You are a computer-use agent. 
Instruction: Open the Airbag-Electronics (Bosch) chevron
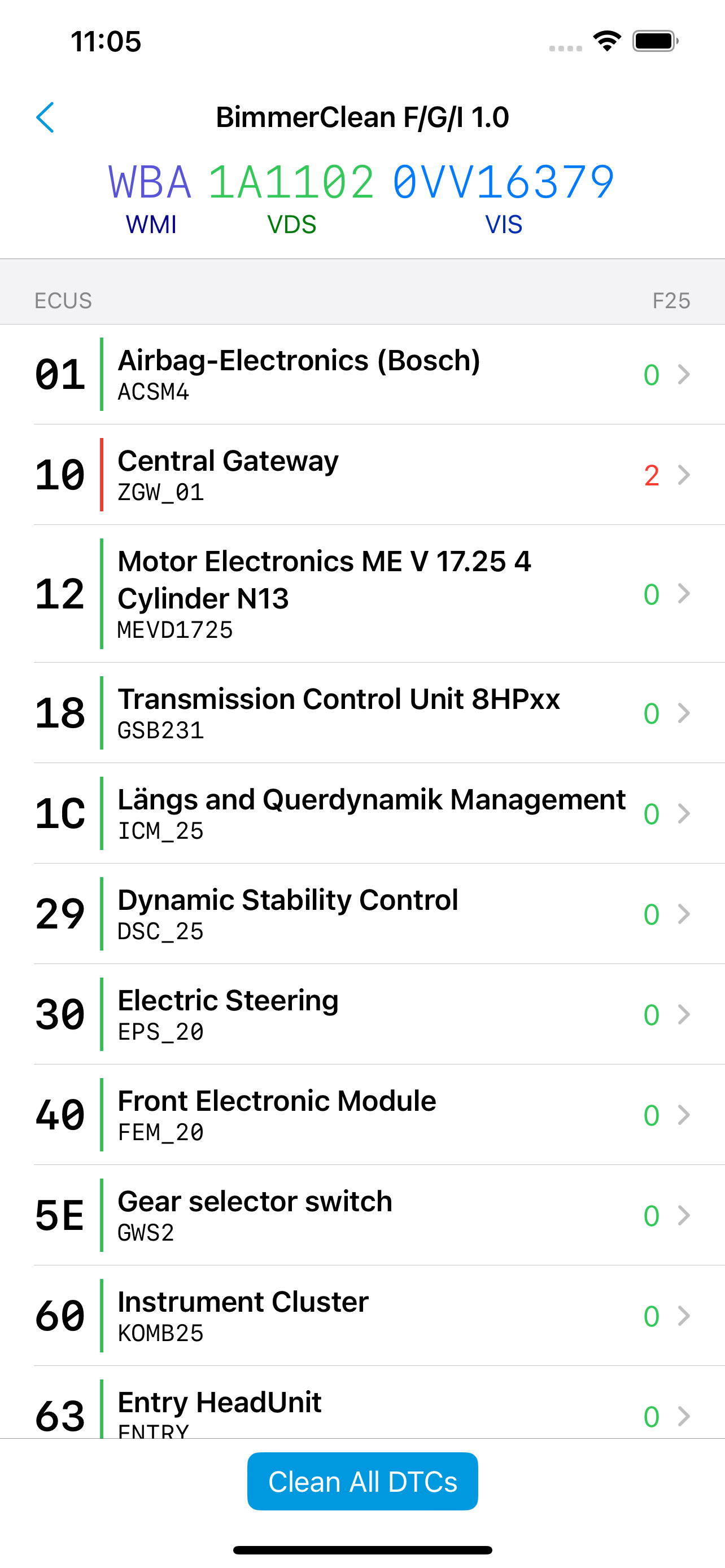685,375
